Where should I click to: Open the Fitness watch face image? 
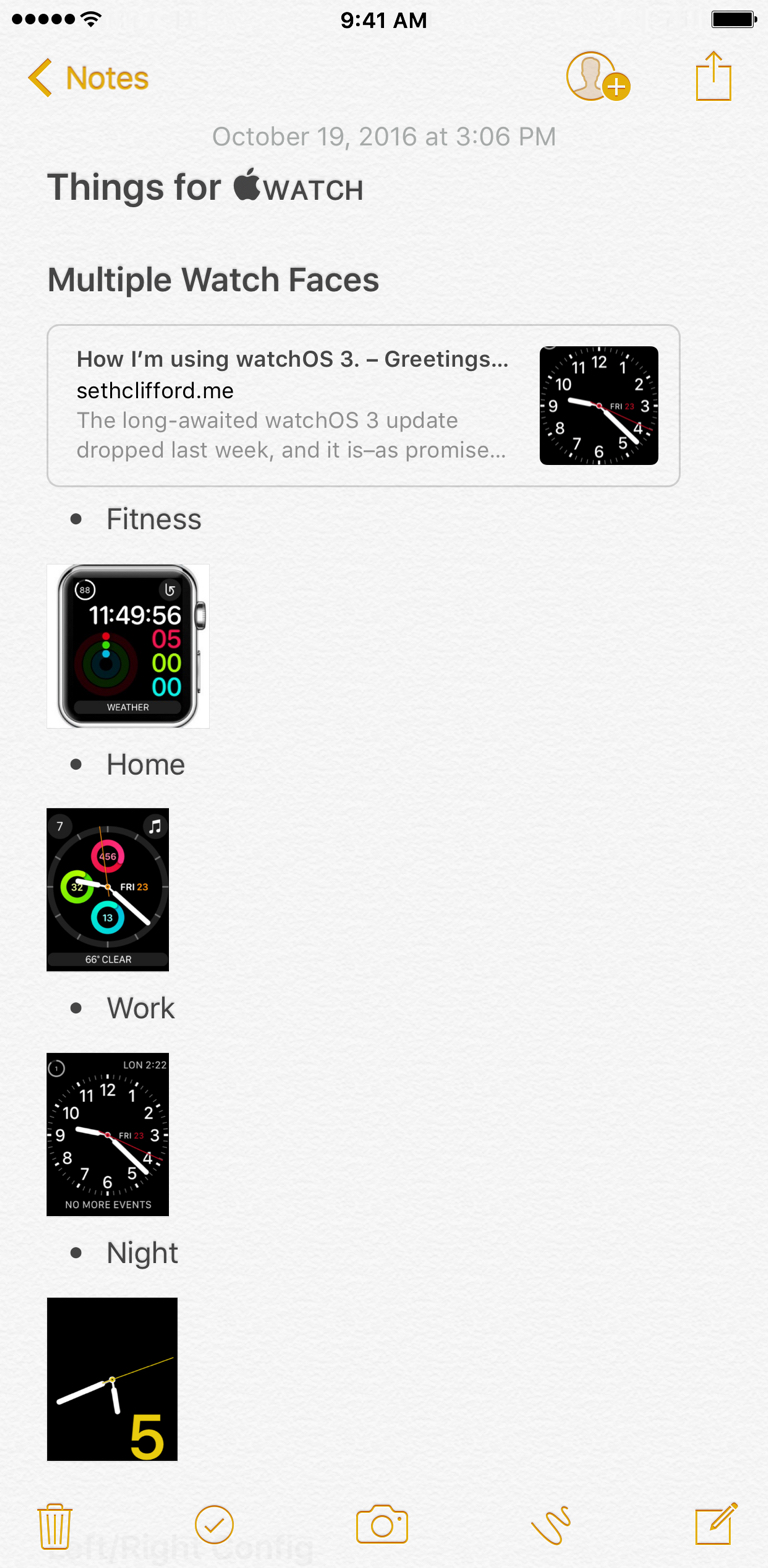128,646
